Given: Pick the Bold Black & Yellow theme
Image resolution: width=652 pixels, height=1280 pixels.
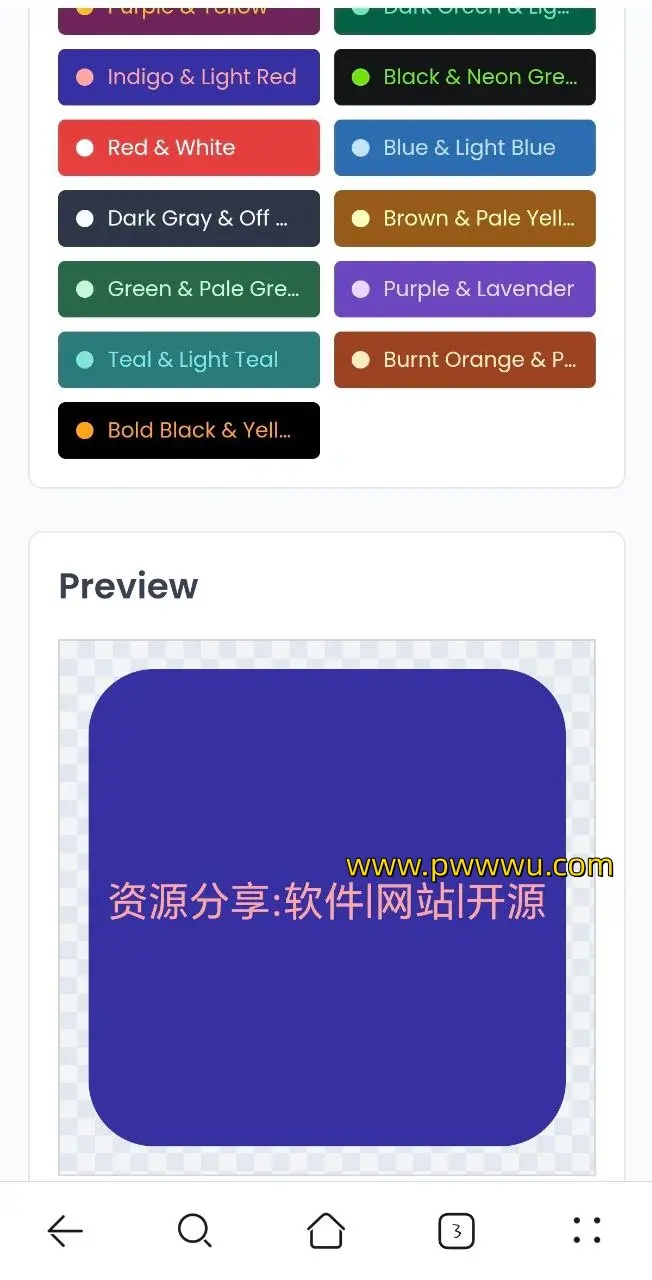Looking at the screenshot, I should 189,431.
